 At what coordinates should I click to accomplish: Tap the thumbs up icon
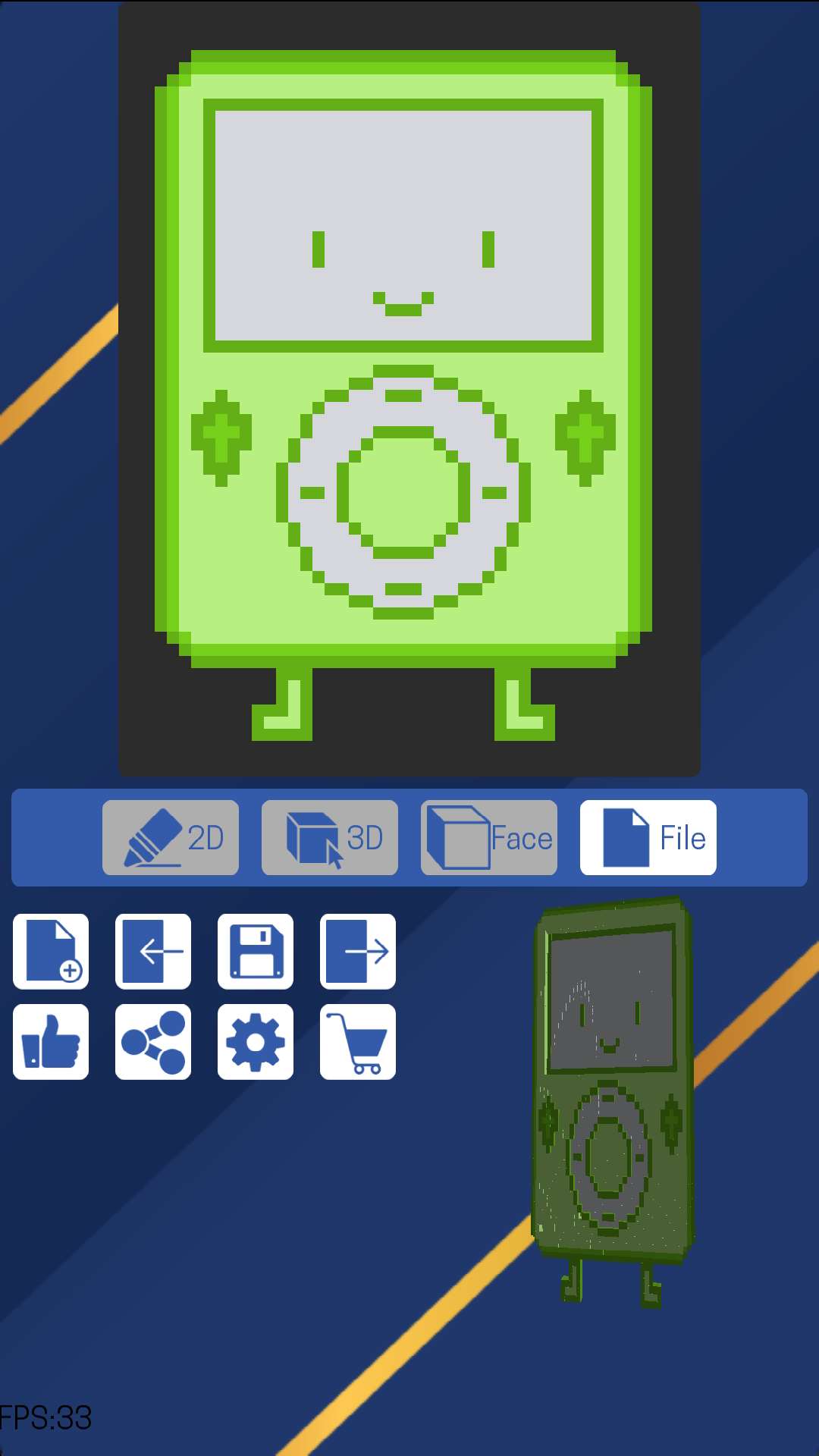click(x=51, y=1042)
